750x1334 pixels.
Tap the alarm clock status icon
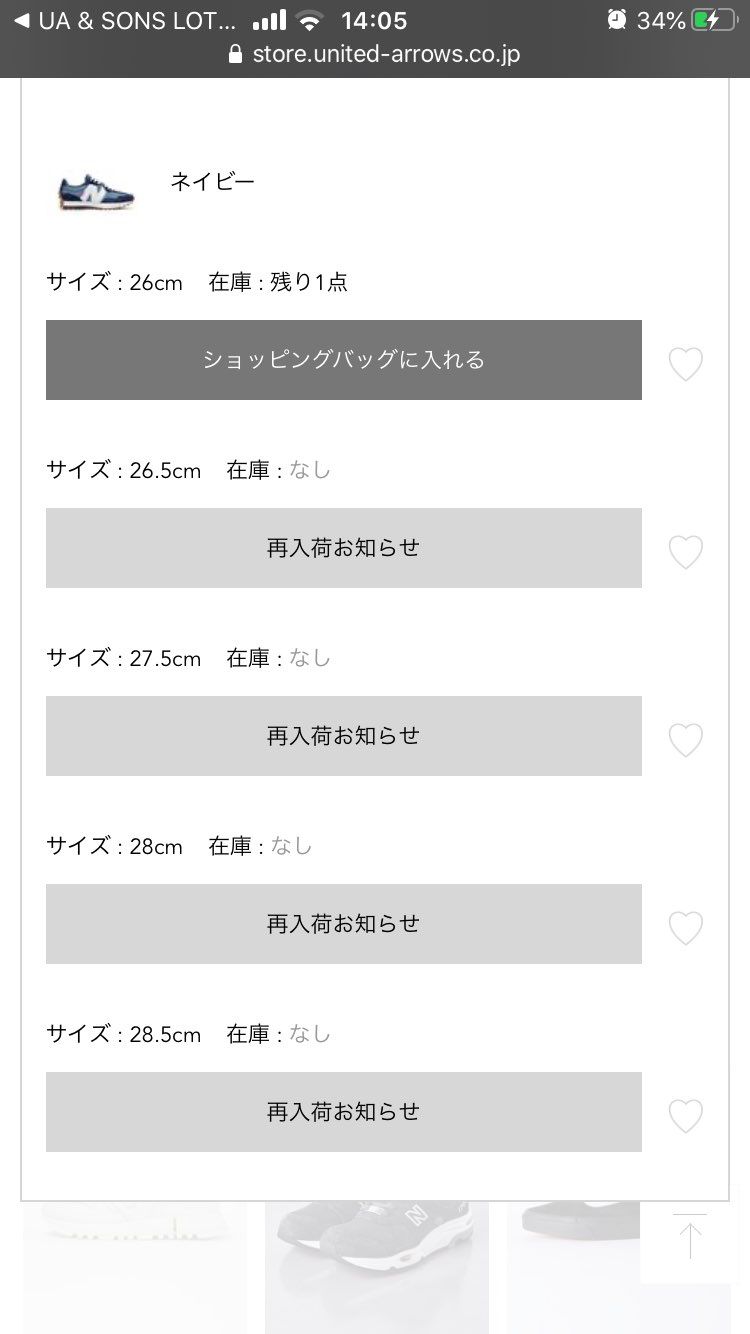pos(618,18)
